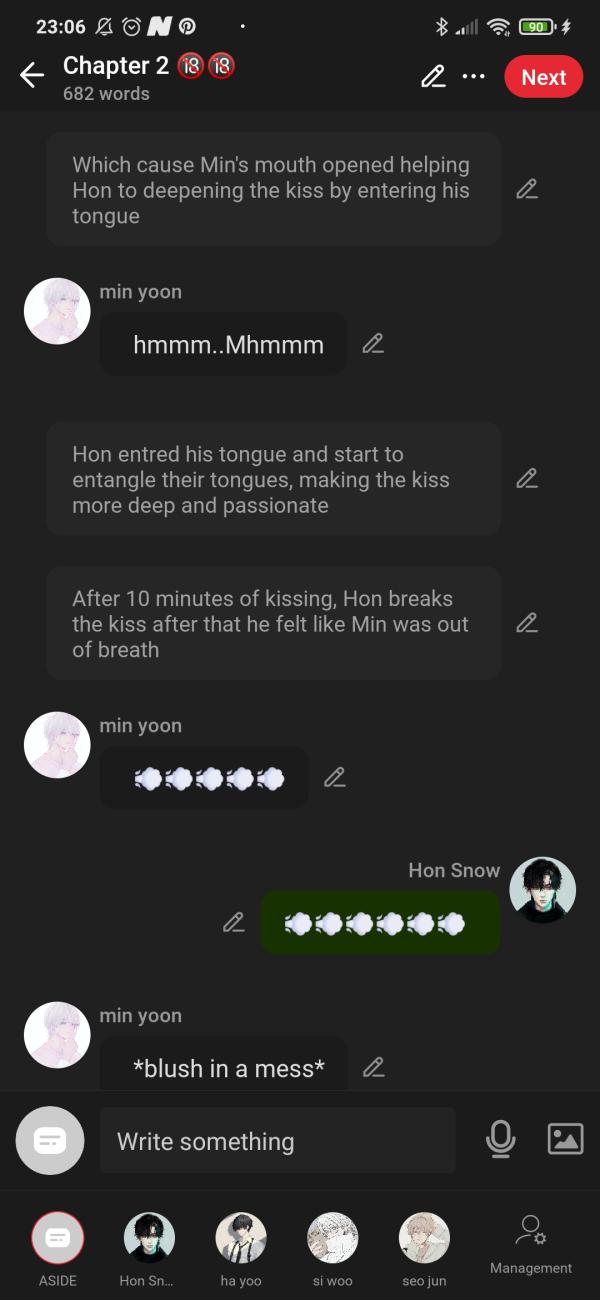Open the three-dot overflow menu
The width and height of the screenshot is (600, 1300).
click(473, 77)
